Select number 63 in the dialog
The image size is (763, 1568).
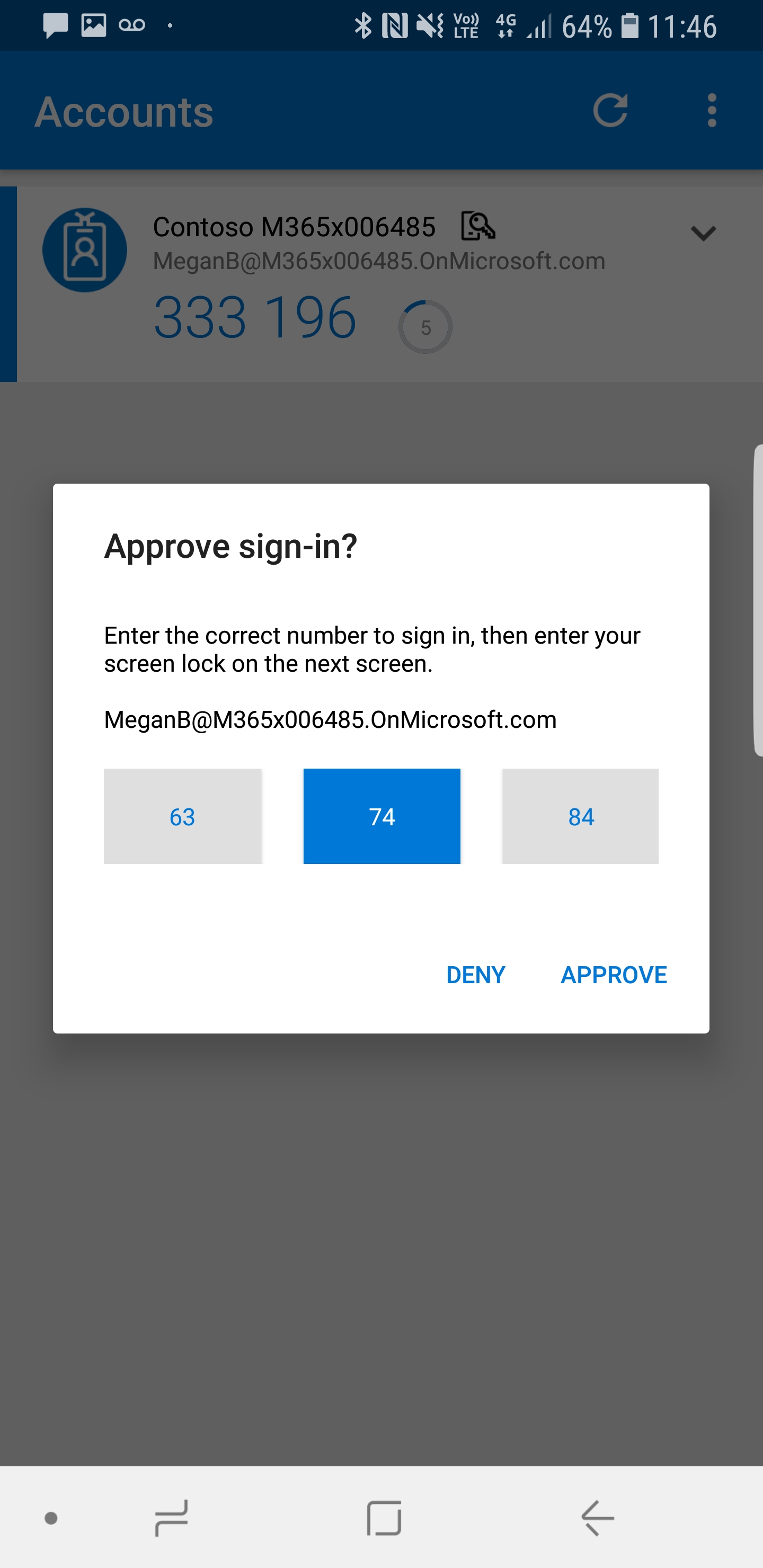pyautogui.click(x=182, y=816)
